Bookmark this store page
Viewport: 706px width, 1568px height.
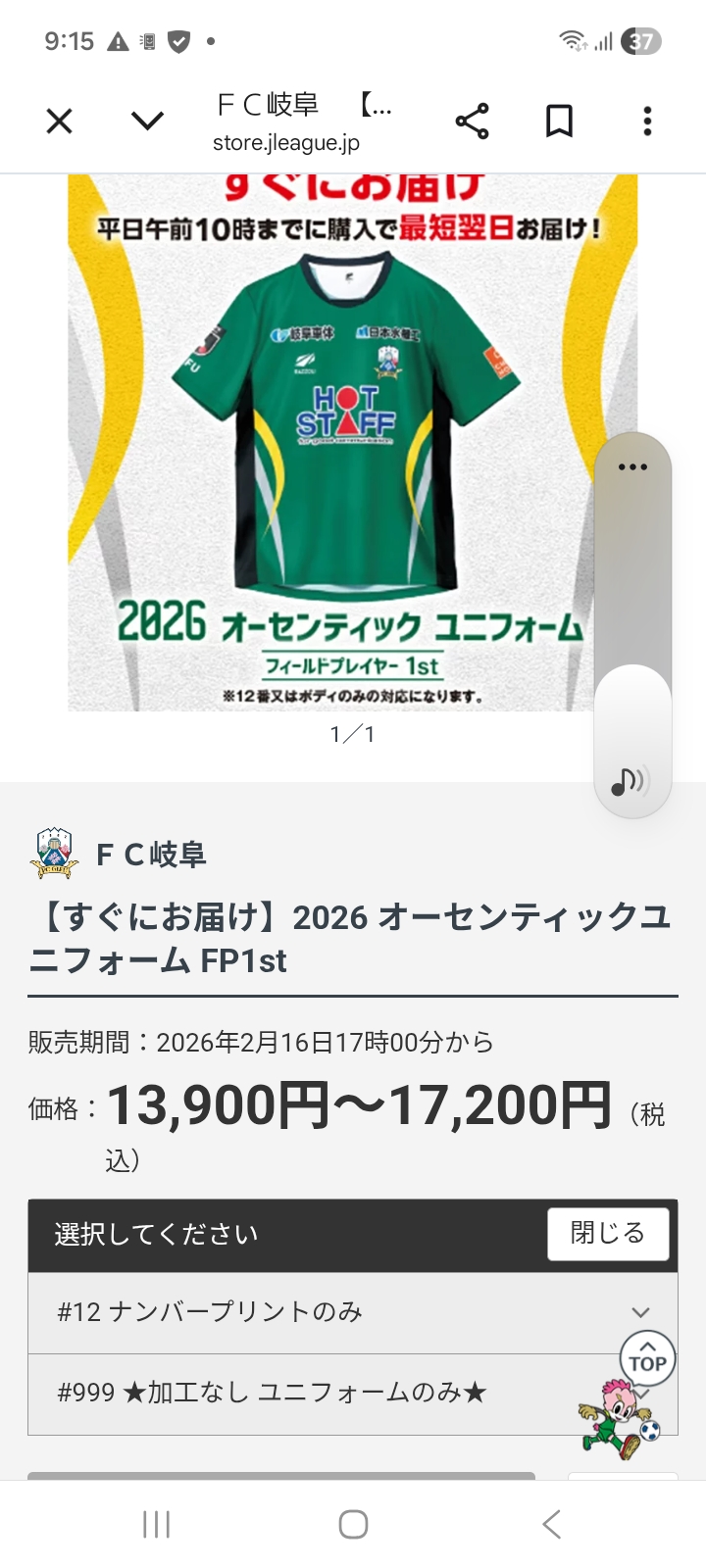(x=559, y=122)
